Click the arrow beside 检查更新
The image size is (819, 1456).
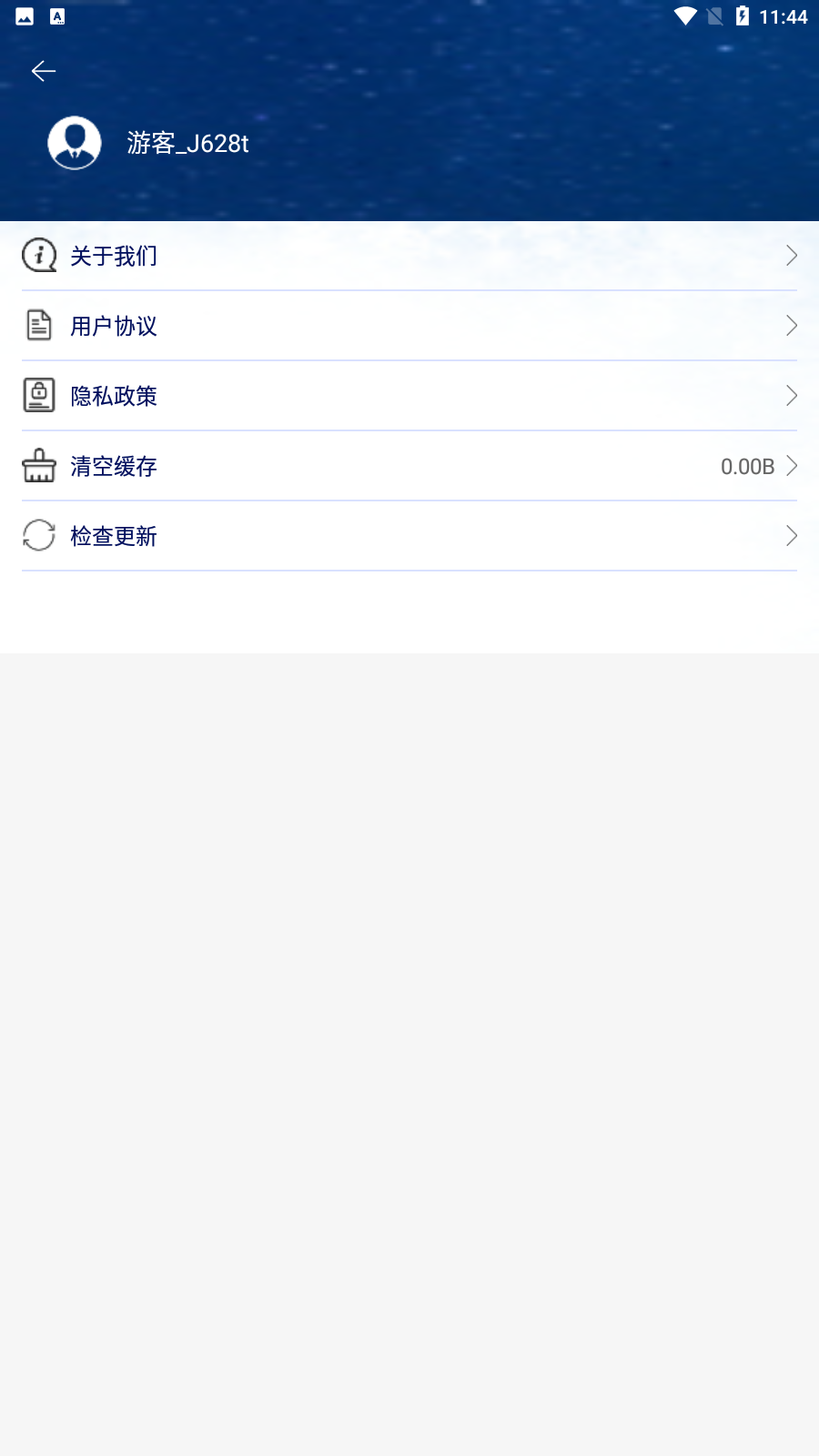791,536
